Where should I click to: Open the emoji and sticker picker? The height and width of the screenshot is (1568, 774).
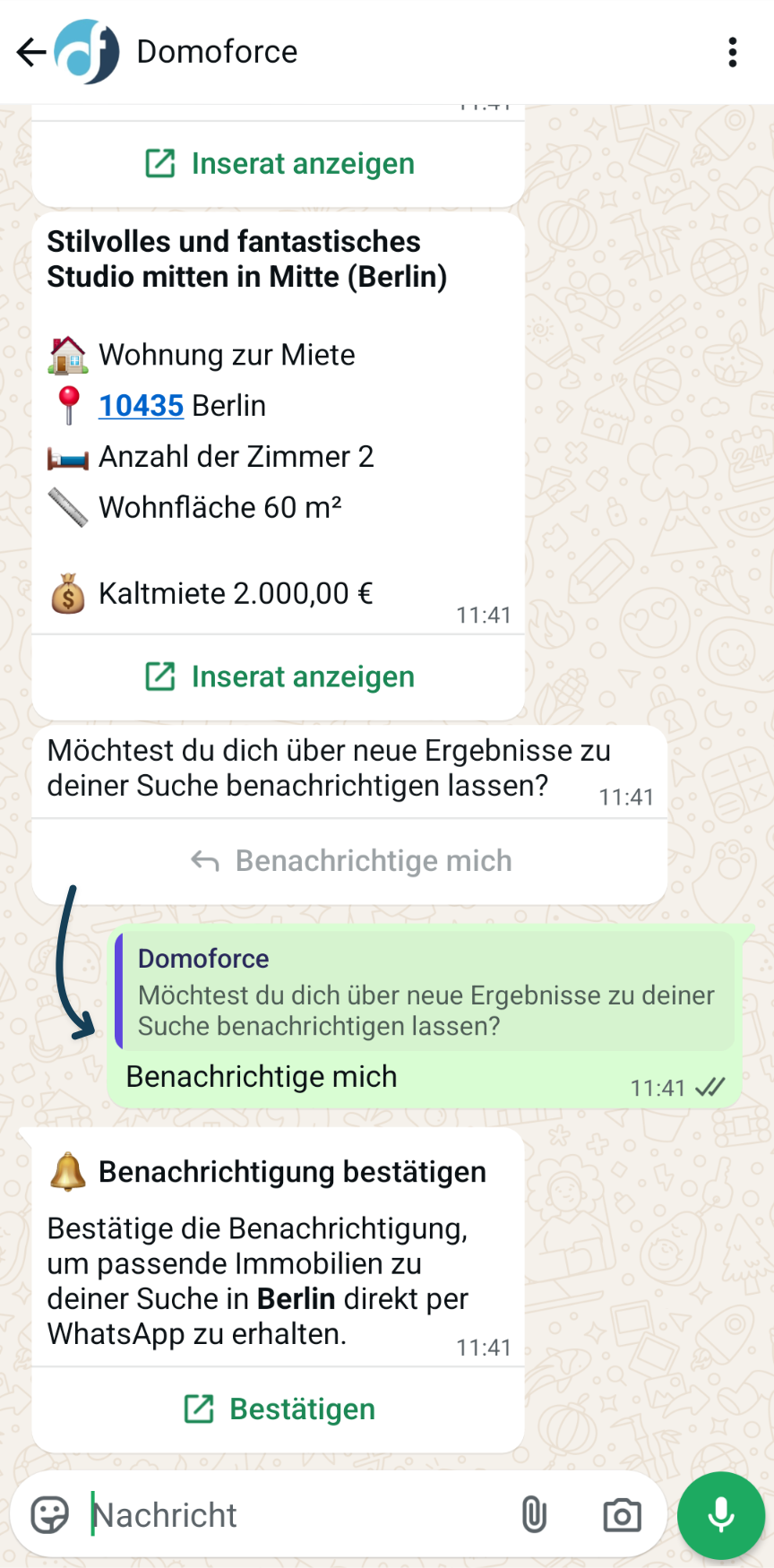tap(50, 1515)
